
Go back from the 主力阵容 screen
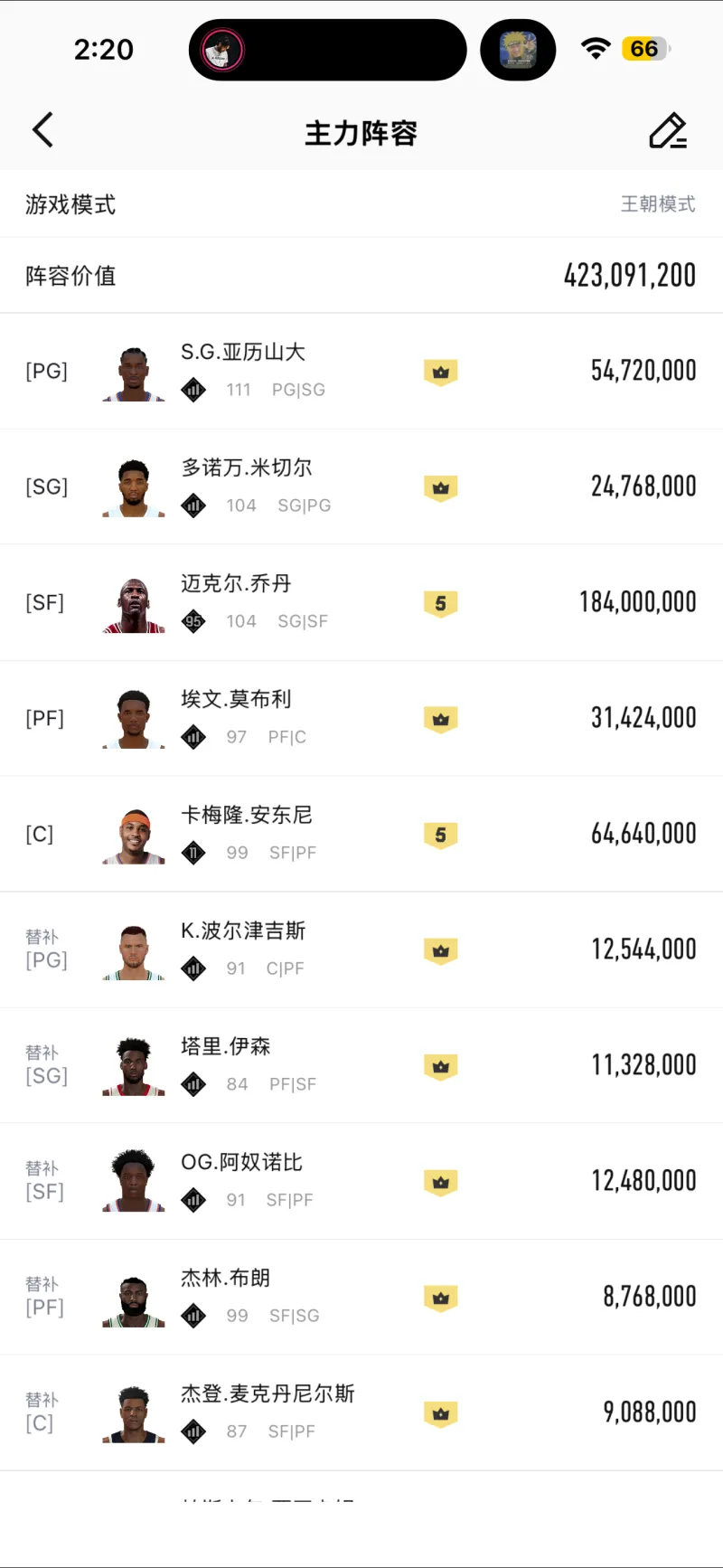(x=43, y=130)
